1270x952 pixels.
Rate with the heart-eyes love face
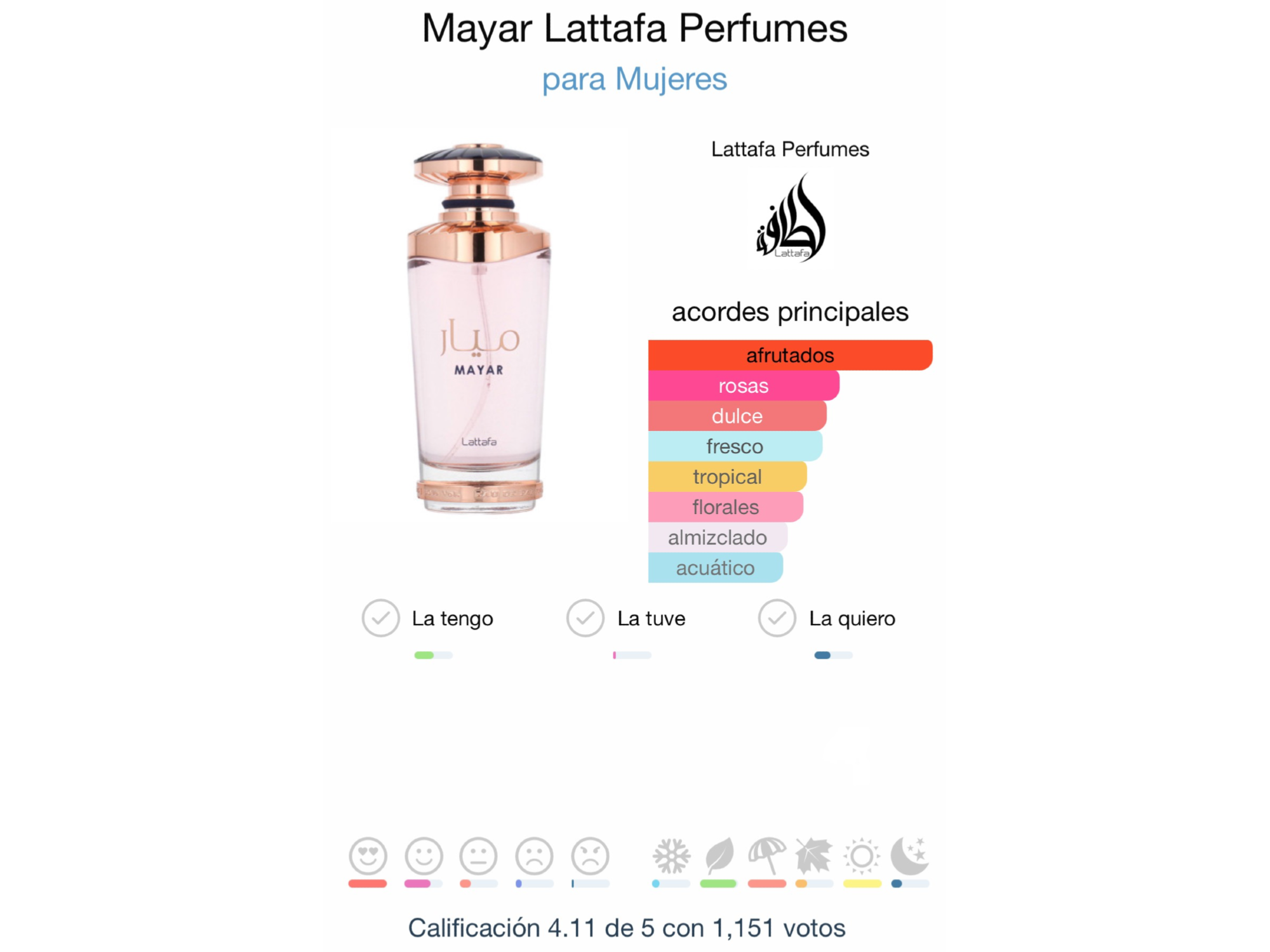[368, 856]
